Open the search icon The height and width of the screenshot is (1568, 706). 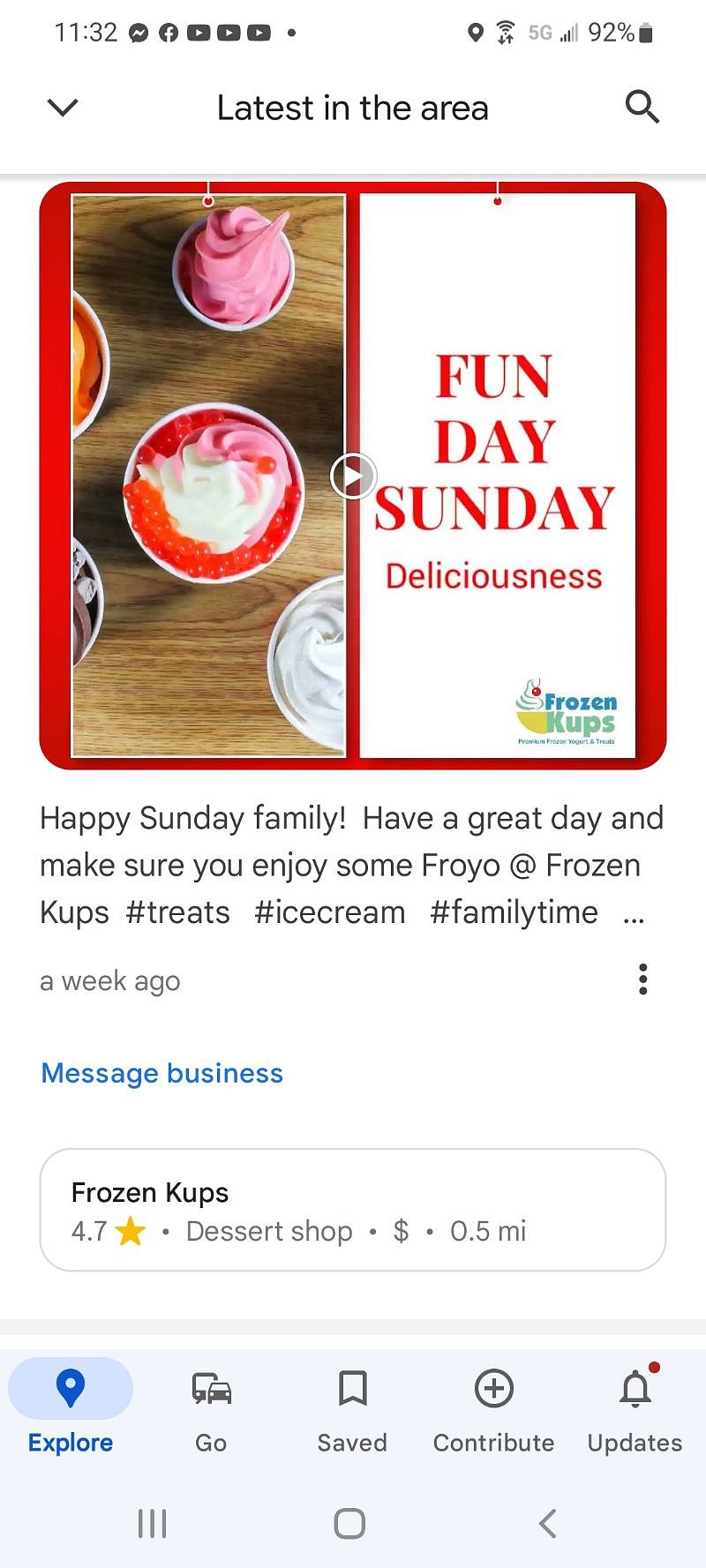(642, 107)
